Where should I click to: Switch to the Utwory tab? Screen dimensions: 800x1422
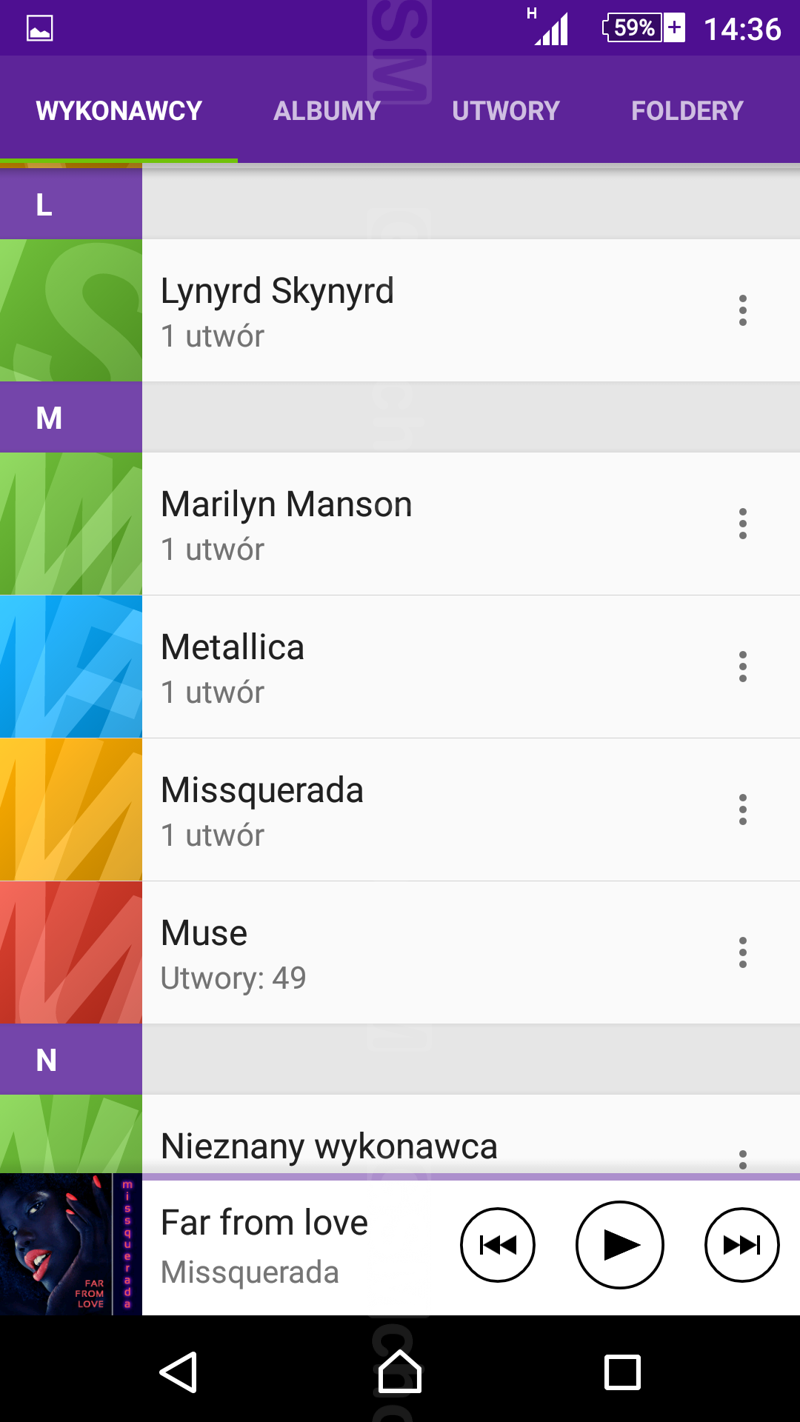coord(505,111)
